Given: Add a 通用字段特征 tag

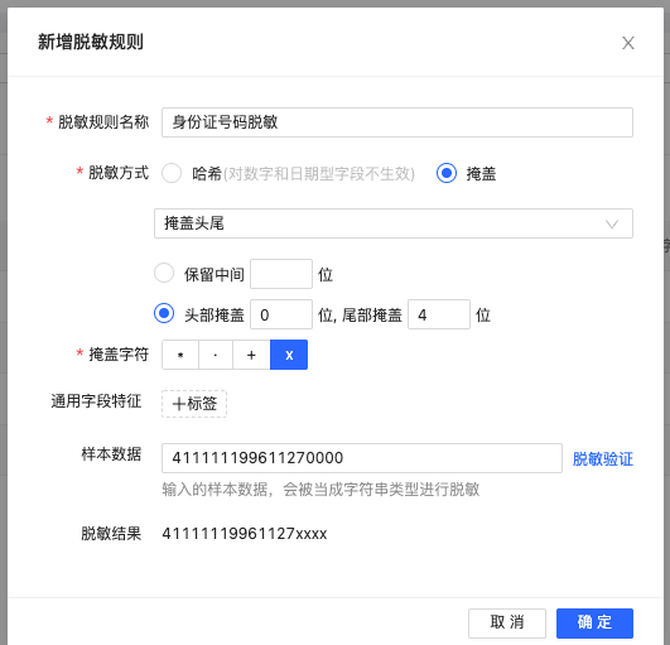Looking at the screenshot, I should tap(195, 403).
